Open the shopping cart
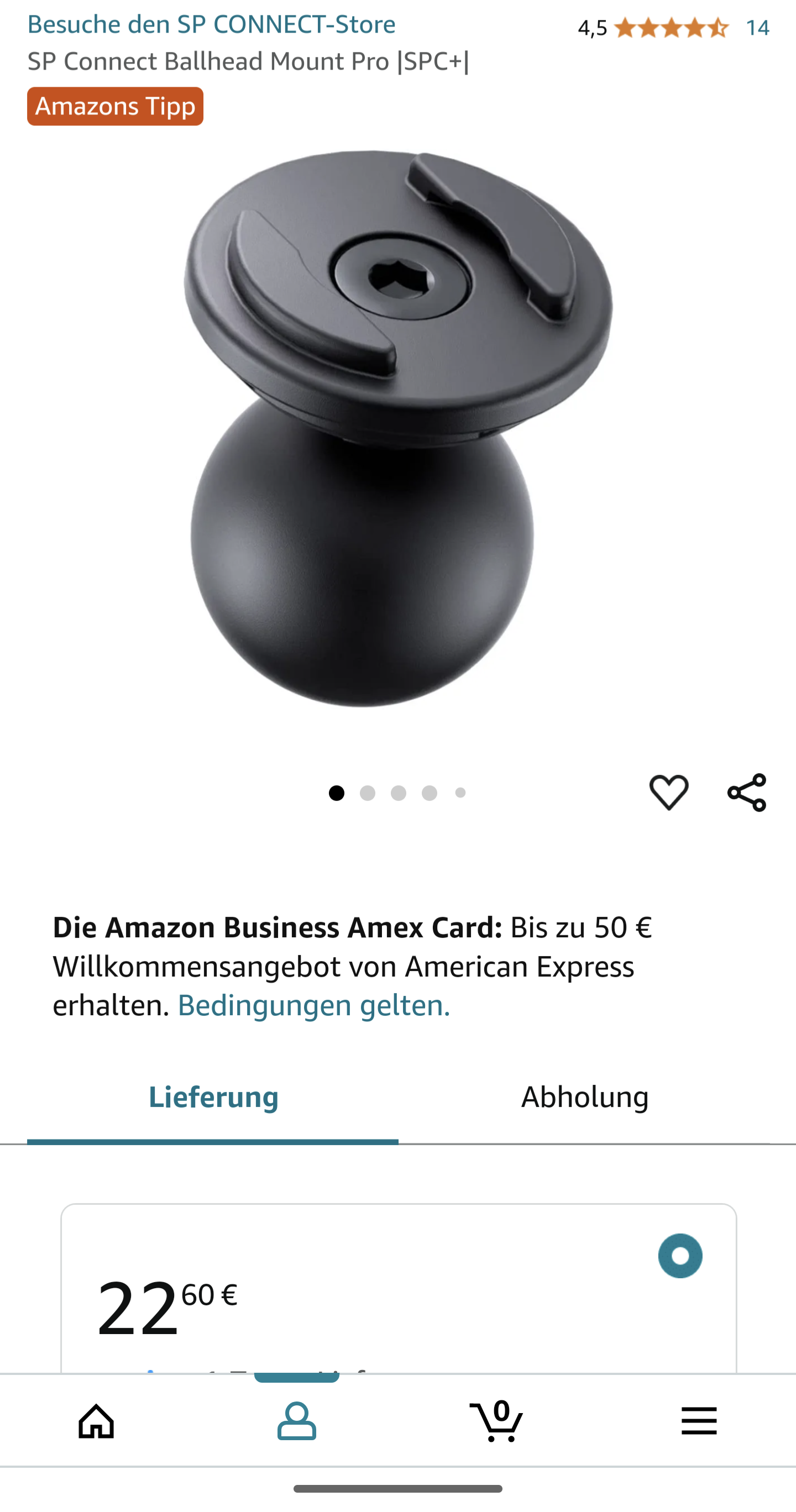Viewport: 796px width, 1512px height. (496, 1420)
